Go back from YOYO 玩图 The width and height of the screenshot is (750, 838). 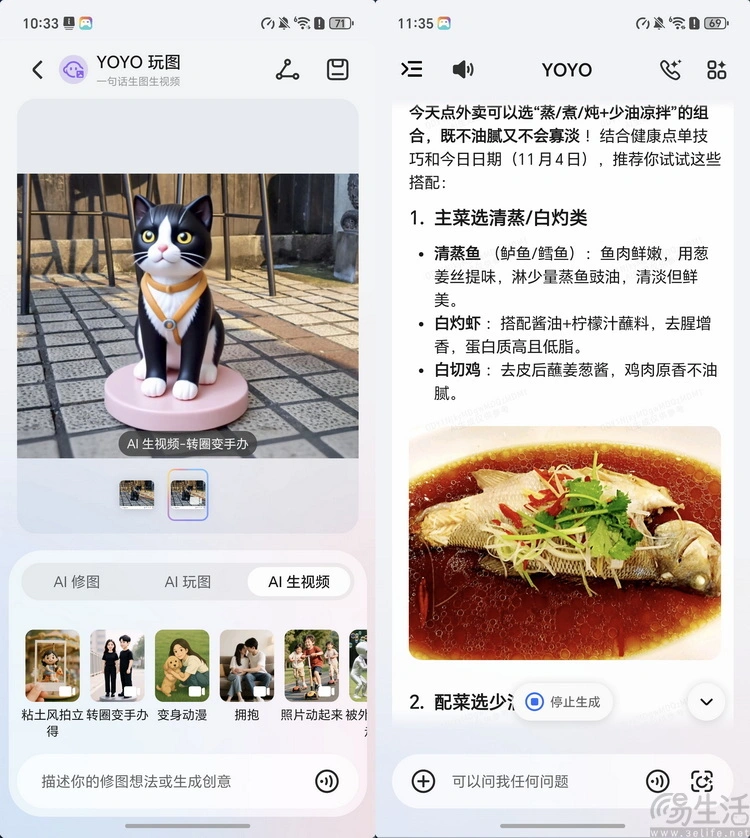38,70
